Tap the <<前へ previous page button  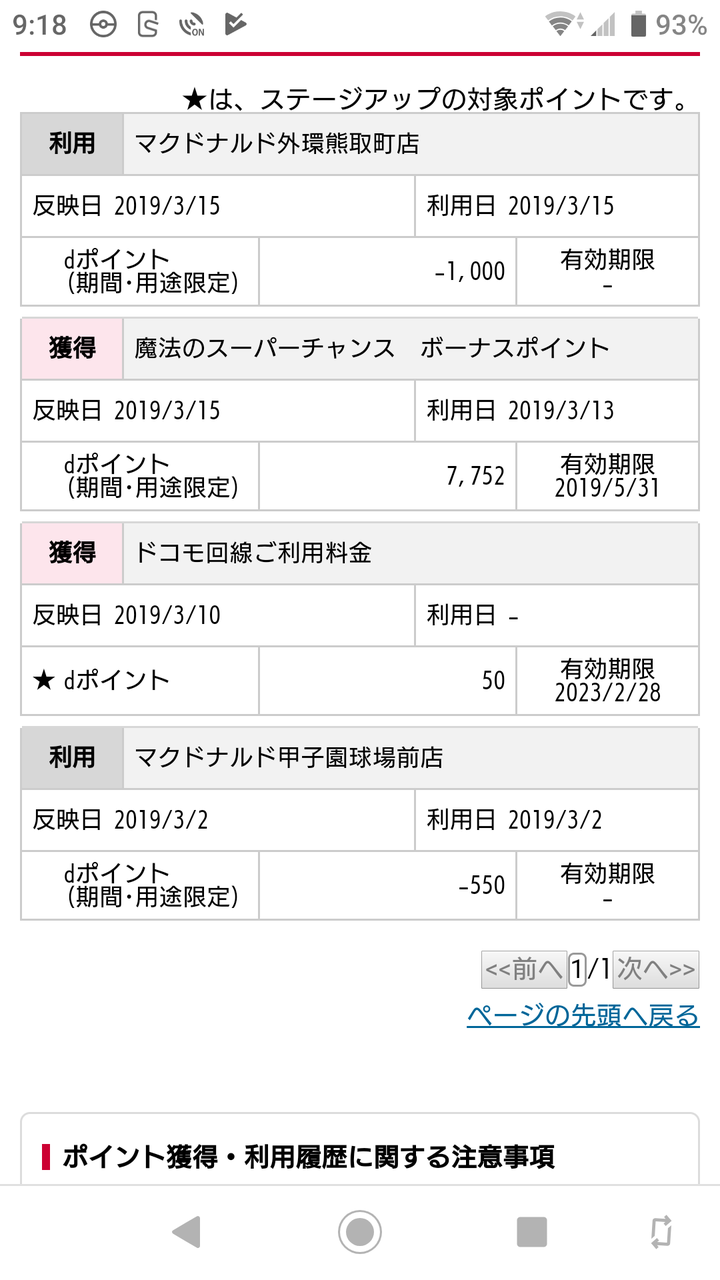(x=523, y=970)
